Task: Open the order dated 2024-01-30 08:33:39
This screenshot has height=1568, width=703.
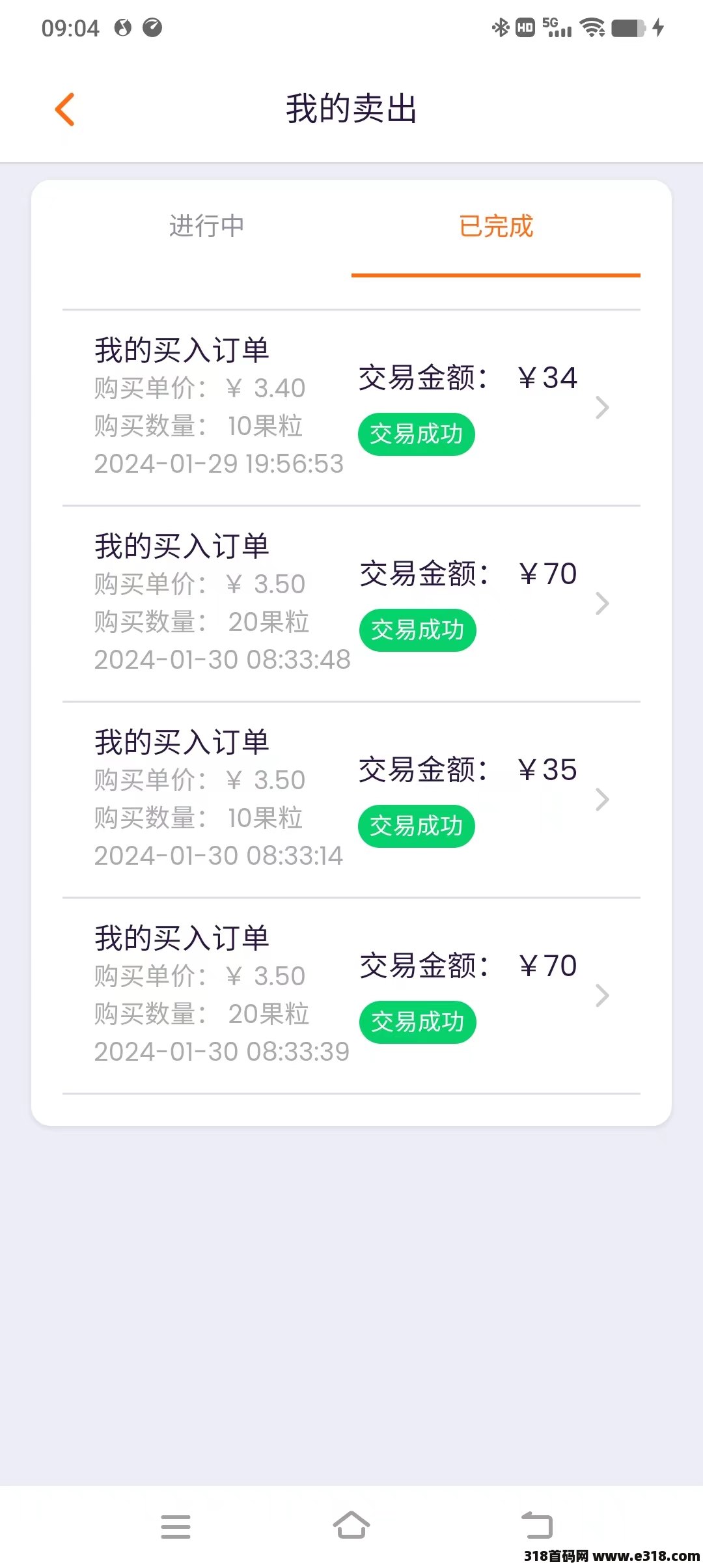Action: coord(351,996)
